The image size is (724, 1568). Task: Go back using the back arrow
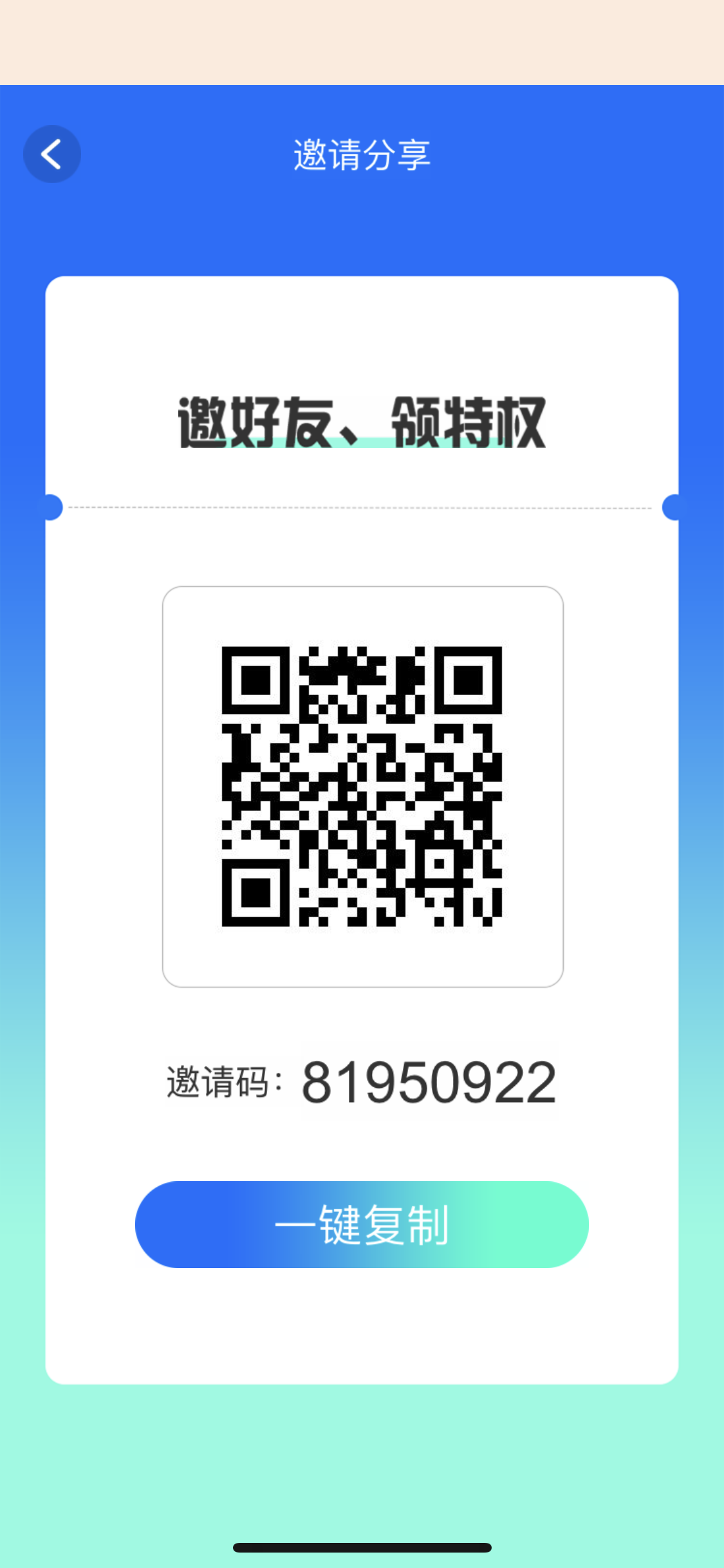[x=52, y=154]
